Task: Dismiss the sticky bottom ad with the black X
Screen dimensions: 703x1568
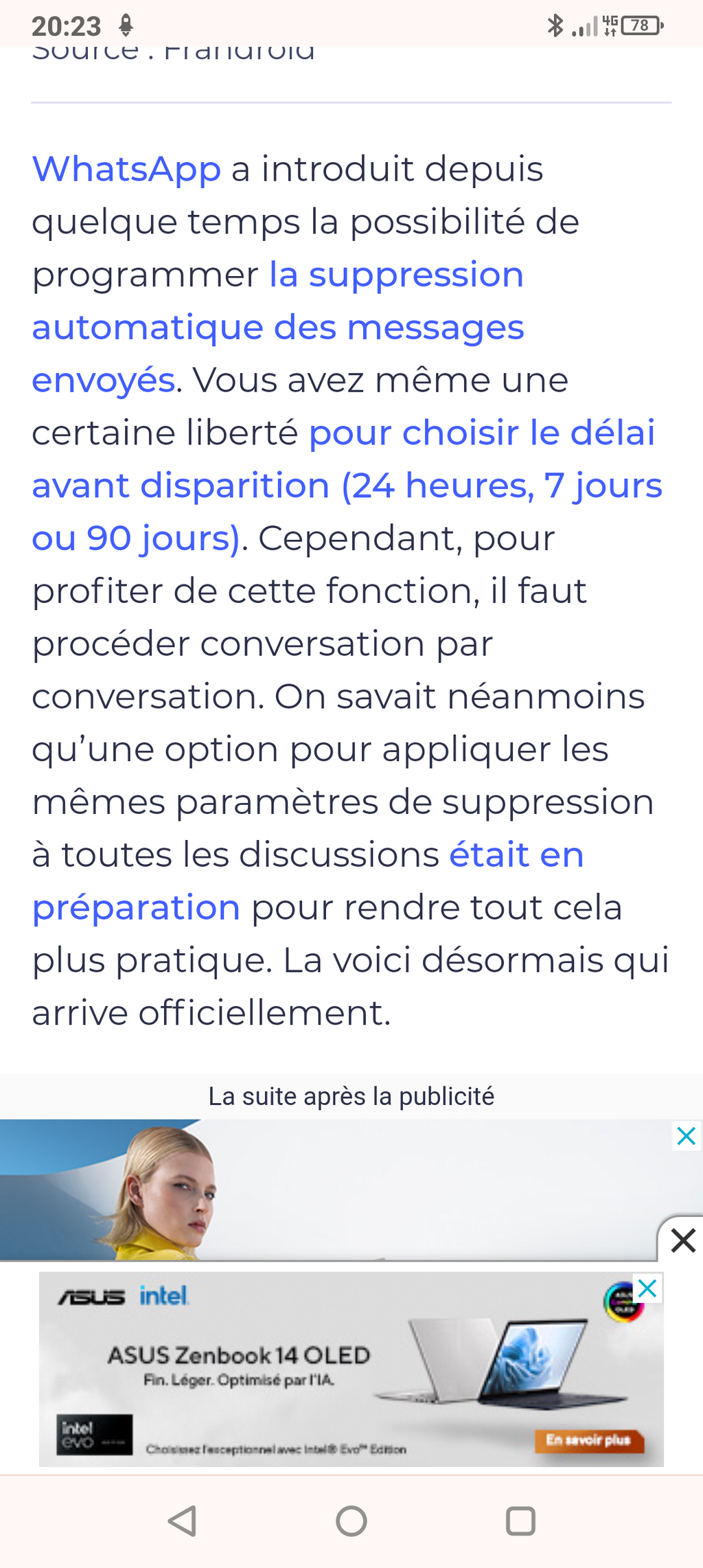Action: coord(682,1240)
